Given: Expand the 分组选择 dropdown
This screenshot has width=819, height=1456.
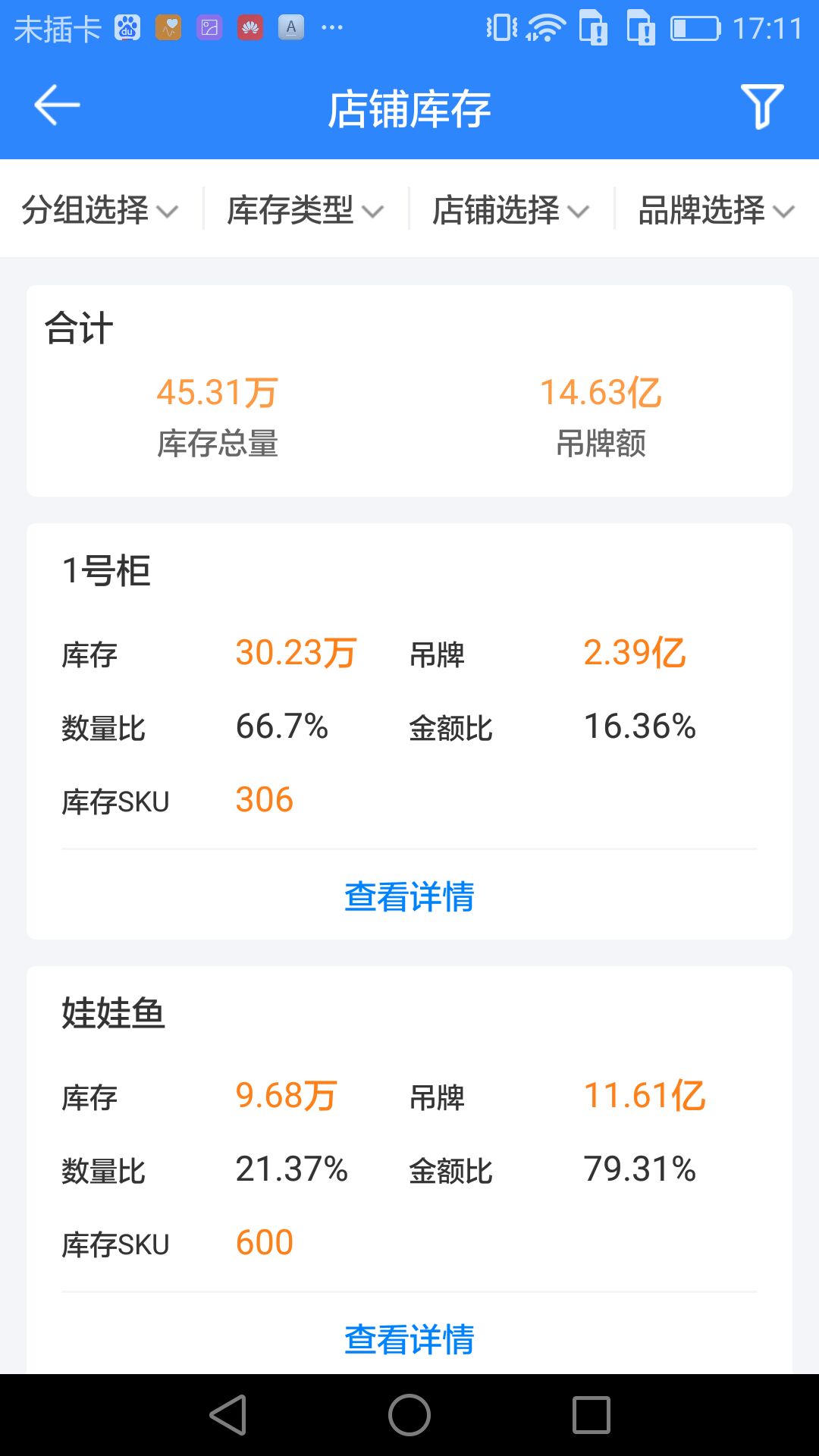Looking at the screenshot, I should pyautogui.click(x=100, y=210).
